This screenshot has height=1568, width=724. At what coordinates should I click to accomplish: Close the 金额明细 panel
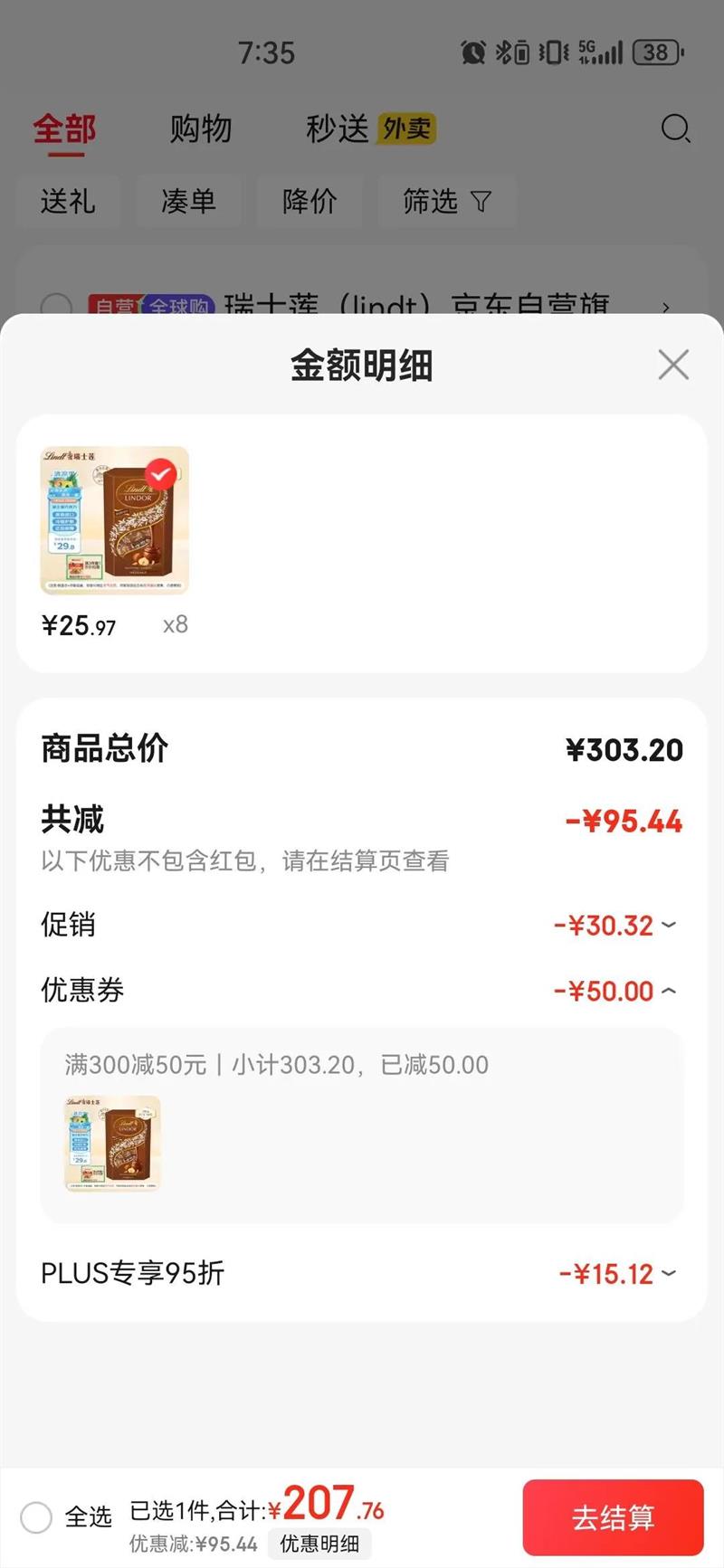pos(673,366)
